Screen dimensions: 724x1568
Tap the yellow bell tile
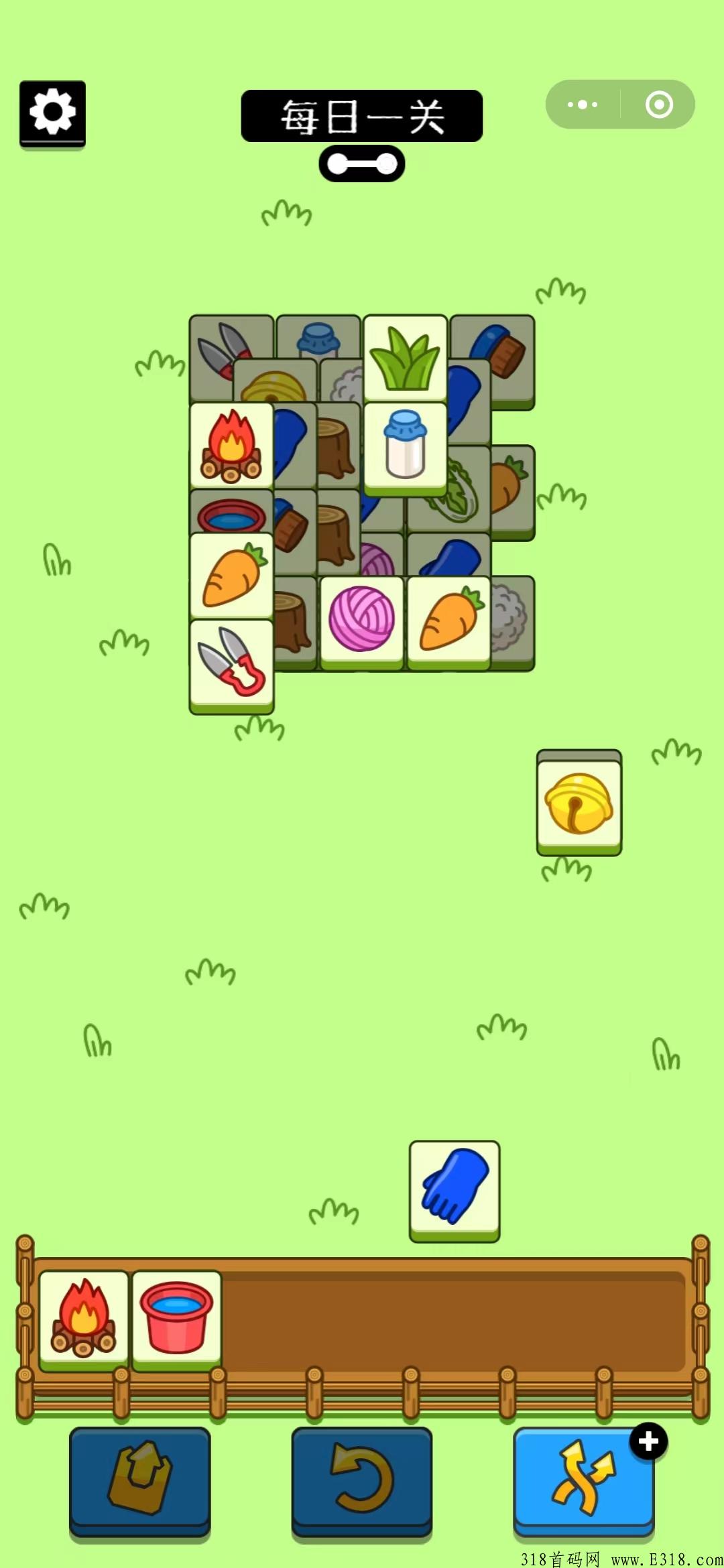coord(579,804)
